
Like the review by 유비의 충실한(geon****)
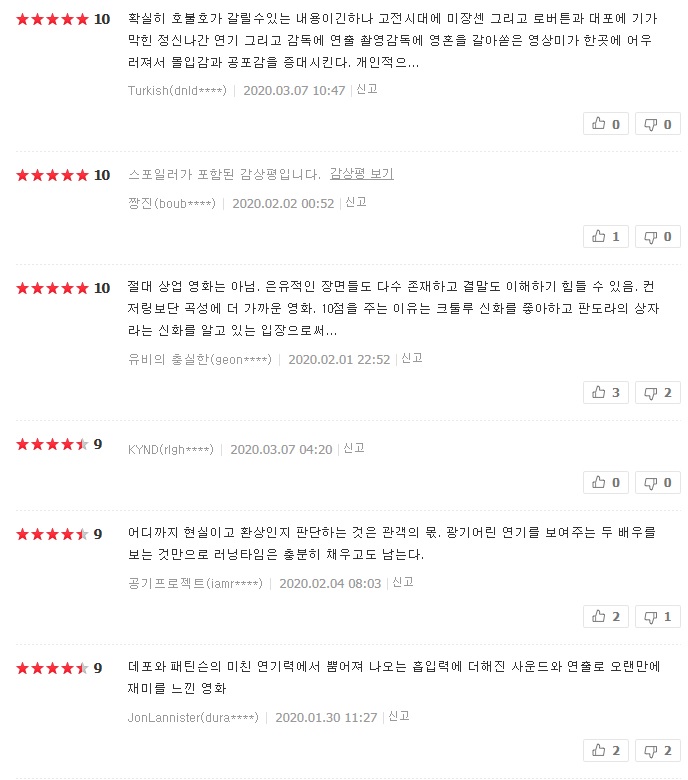point(606,393)
